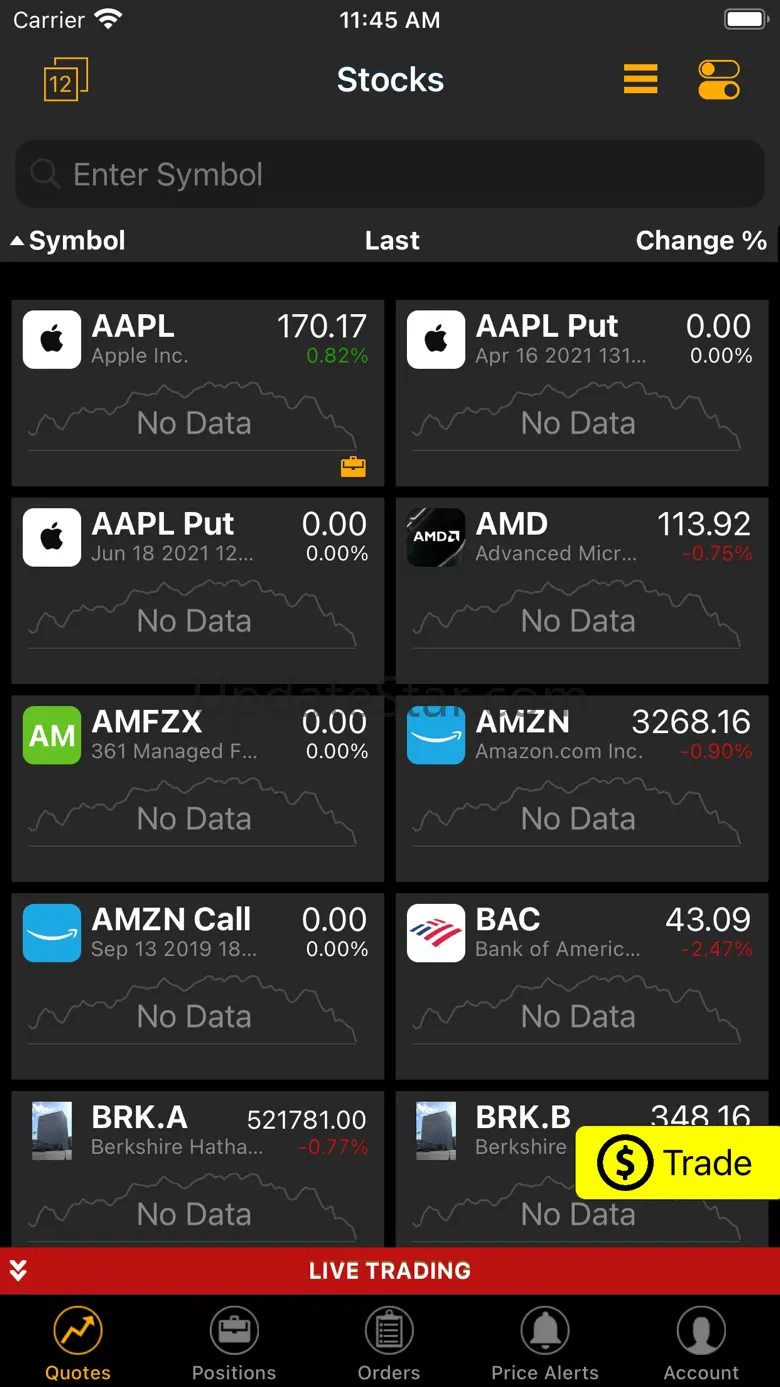View the AMD stock card
Screen dimensions: 780x1387
click(581, 590)
